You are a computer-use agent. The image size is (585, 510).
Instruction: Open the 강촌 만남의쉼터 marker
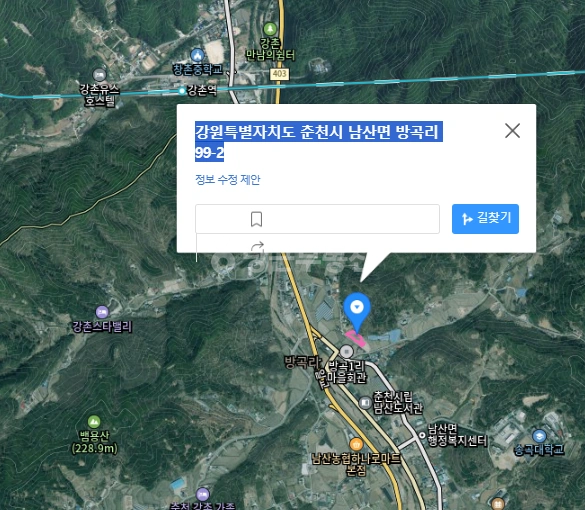click(x=270, y=29)
